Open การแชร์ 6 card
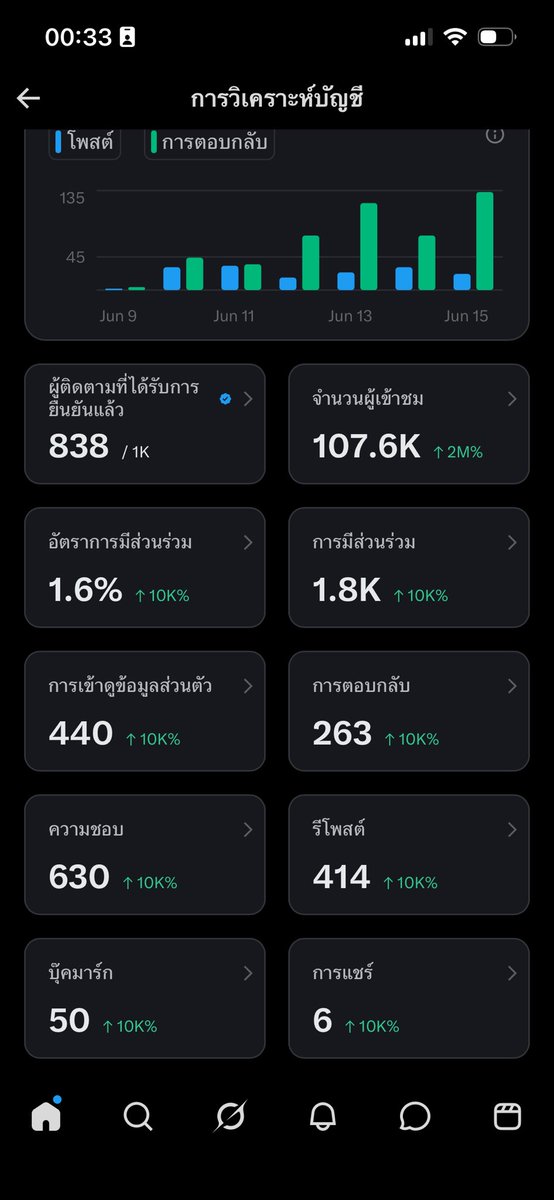Screen dimensions: 554x1200 (x=409, y=998)
